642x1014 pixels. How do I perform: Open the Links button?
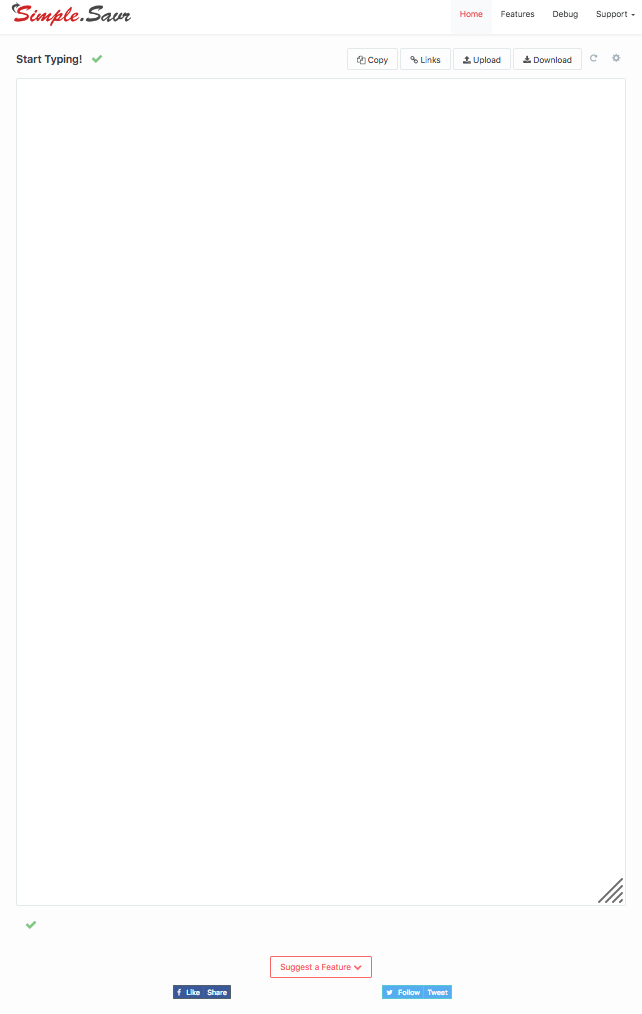425,60
